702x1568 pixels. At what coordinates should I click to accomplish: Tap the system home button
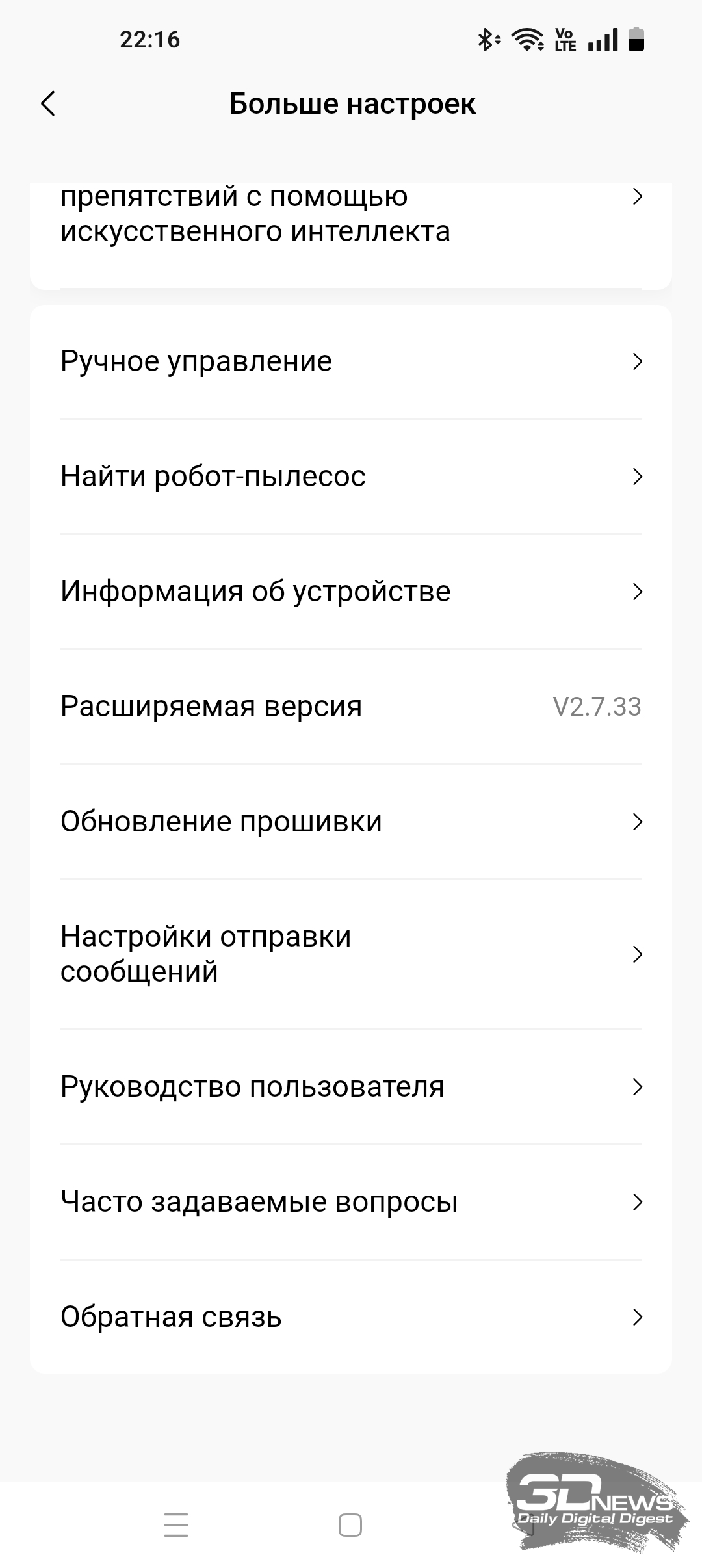[x=350, y=1525]
